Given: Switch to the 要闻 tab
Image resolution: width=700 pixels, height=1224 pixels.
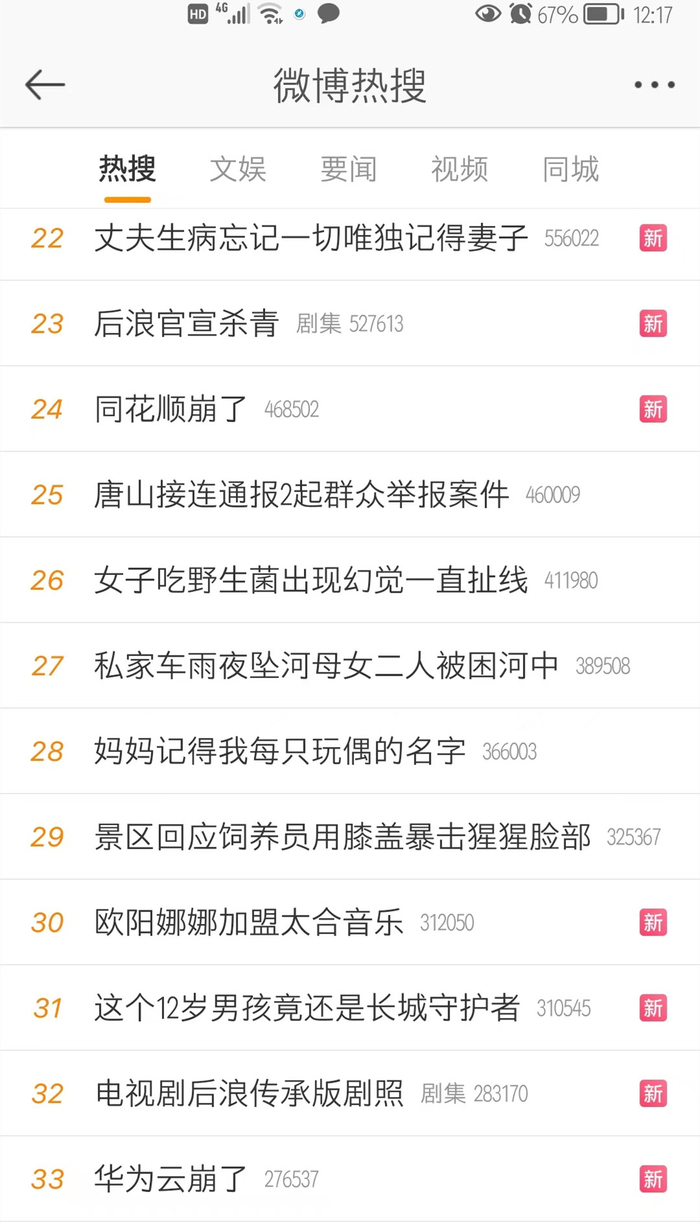Looking at the screenshot, I should click(349, 169).
